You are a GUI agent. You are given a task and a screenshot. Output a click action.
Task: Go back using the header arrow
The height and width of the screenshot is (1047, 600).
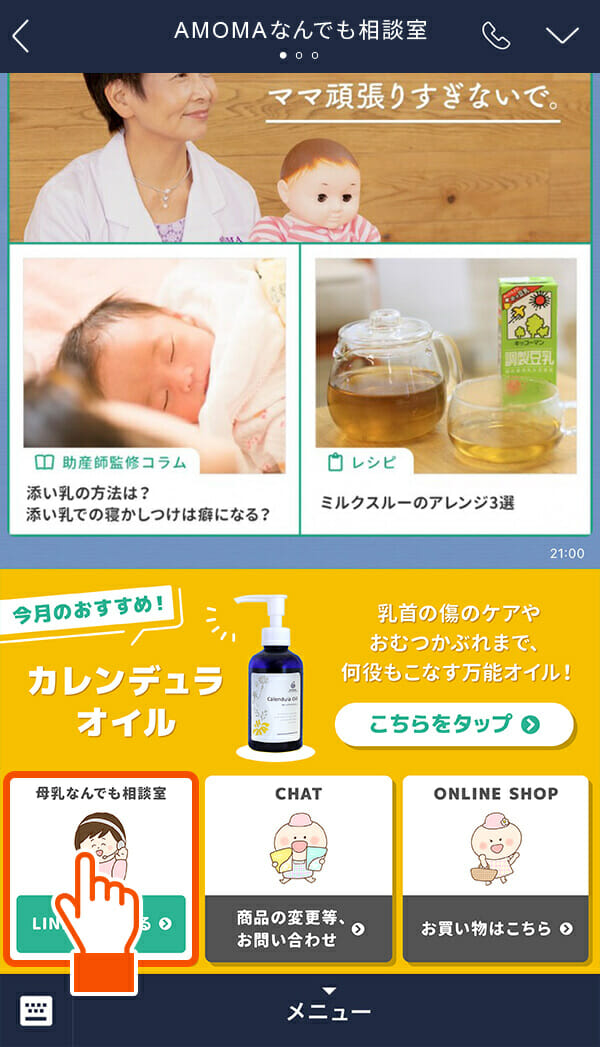tap(21, 36)
